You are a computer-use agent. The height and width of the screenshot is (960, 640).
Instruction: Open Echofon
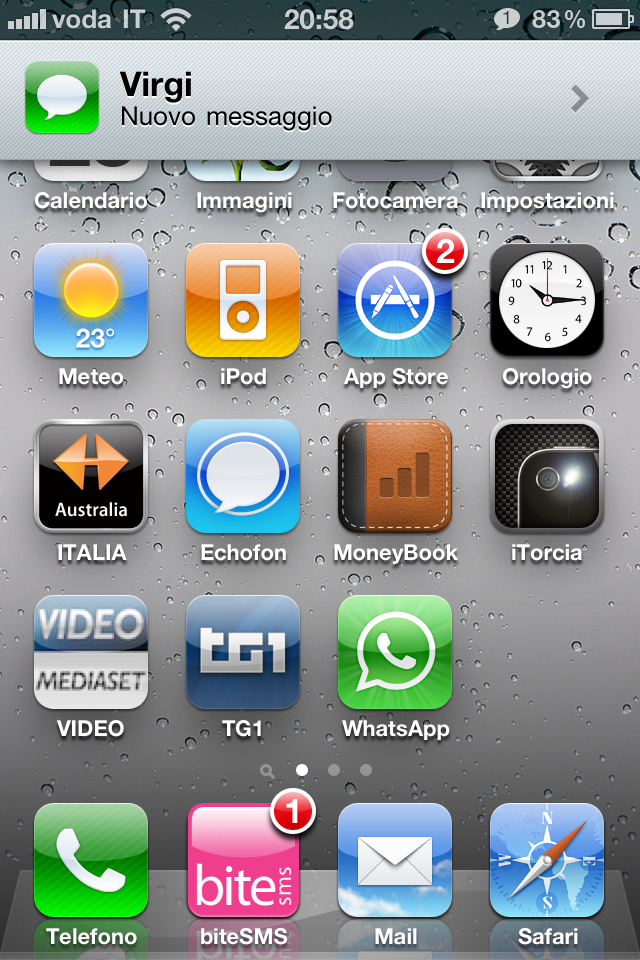(243, 476)
